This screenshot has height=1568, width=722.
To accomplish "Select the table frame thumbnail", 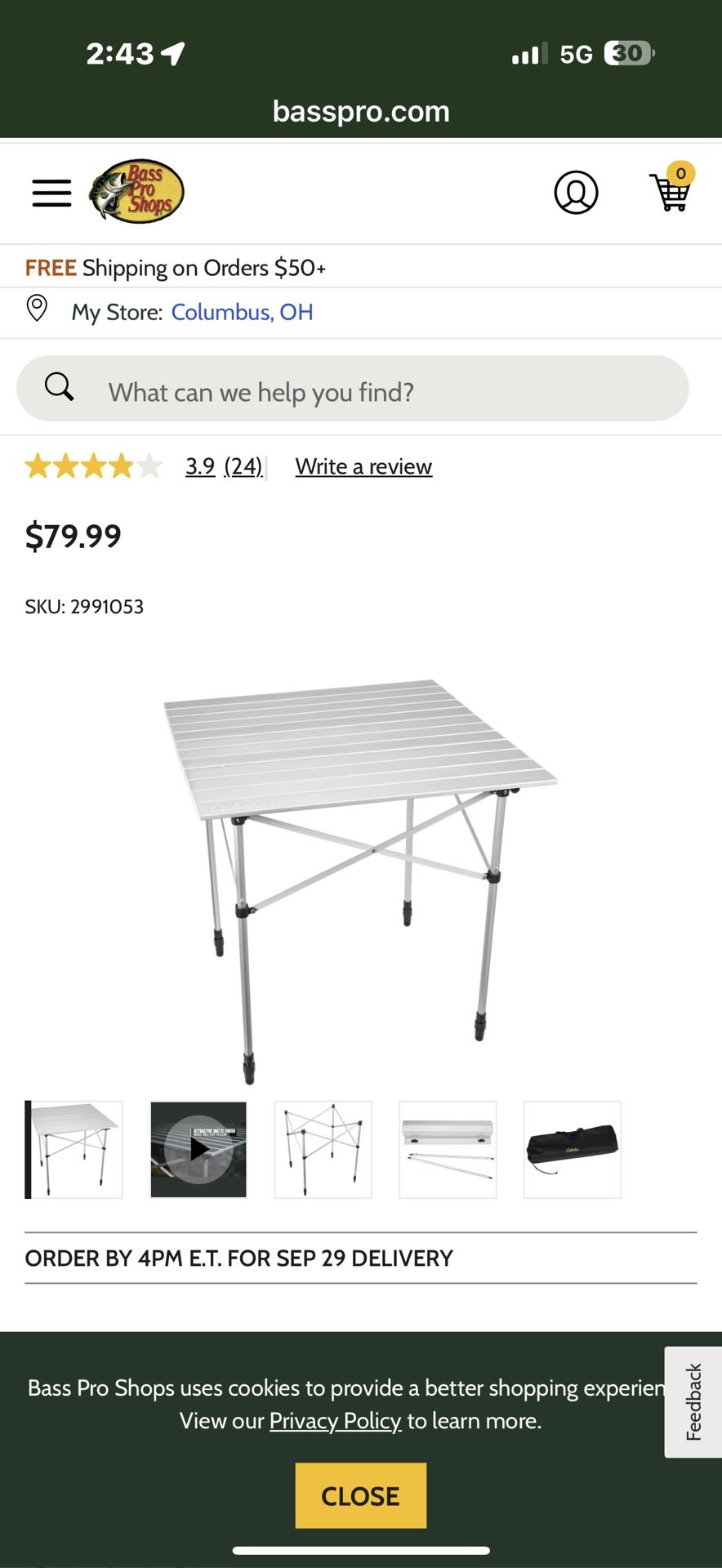I will 323,1149.
